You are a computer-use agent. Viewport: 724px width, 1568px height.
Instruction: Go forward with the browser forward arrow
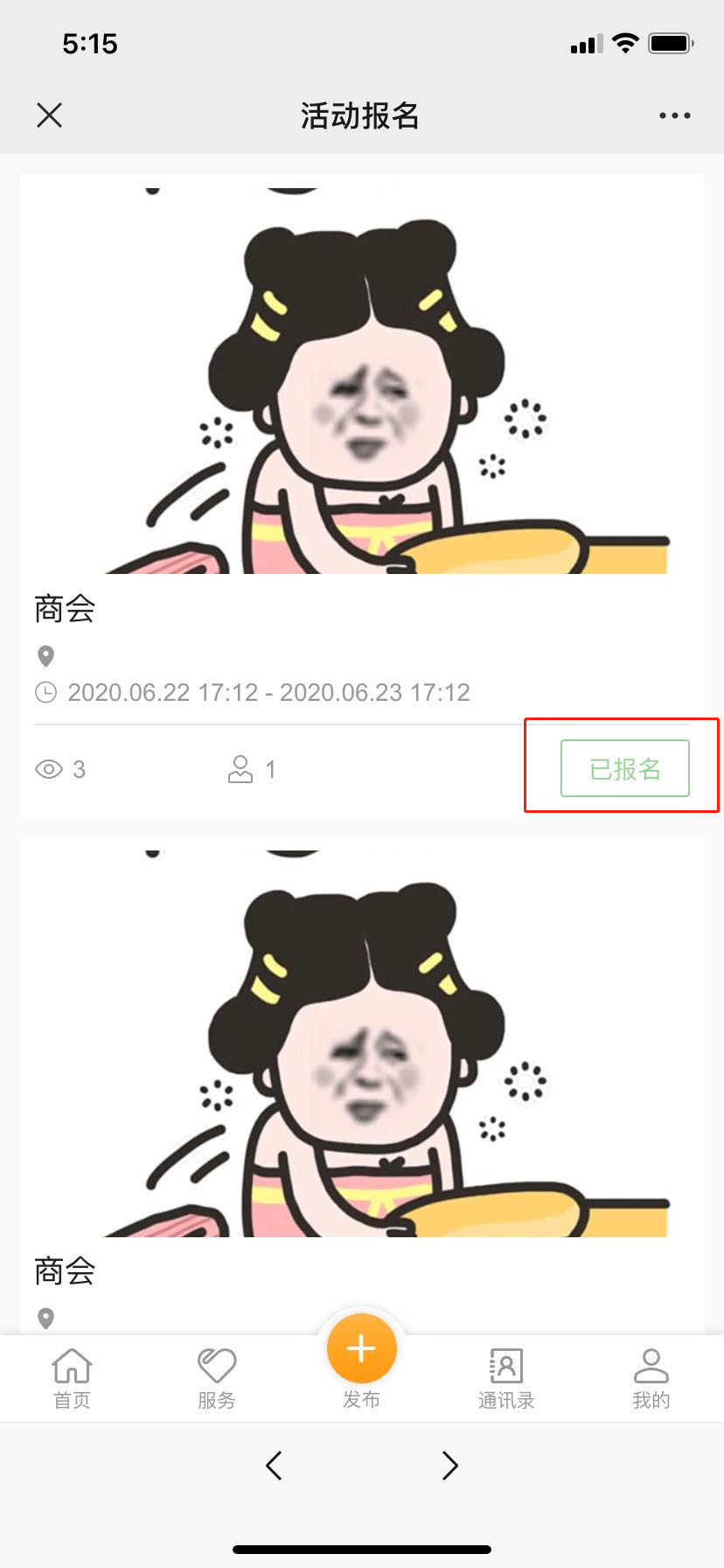click(449, 1466)
